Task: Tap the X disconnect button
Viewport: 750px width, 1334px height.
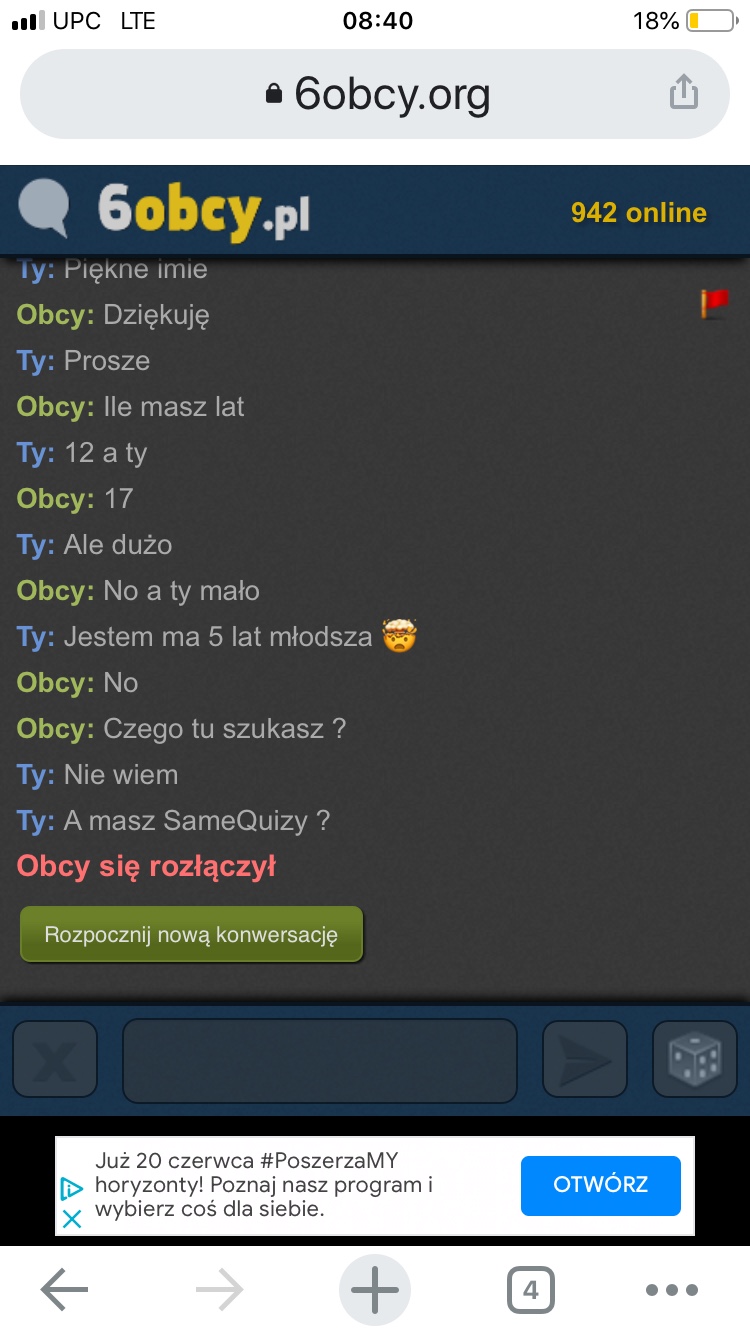Action: pos(55,1060)
